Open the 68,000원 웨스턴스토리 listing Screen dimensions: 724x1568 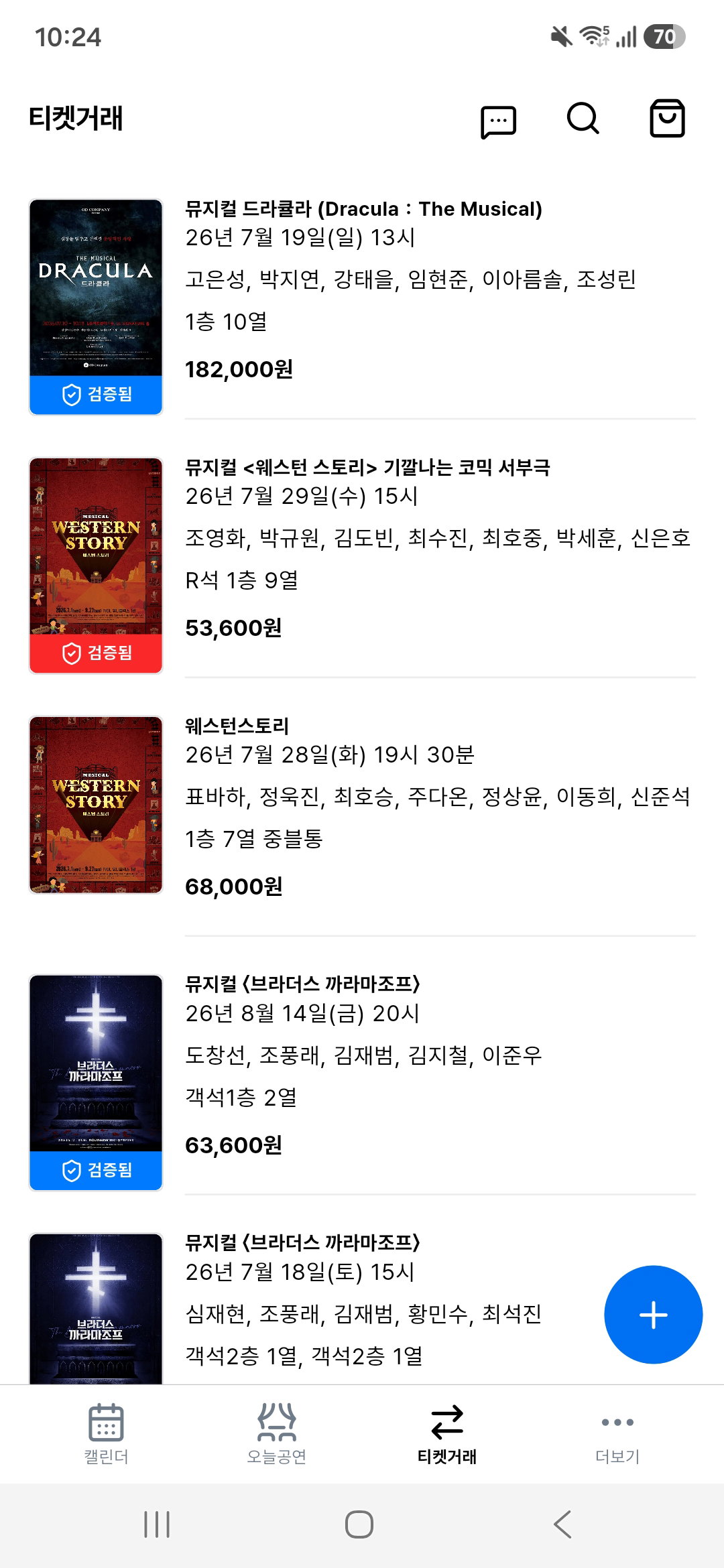coord(362,824)
